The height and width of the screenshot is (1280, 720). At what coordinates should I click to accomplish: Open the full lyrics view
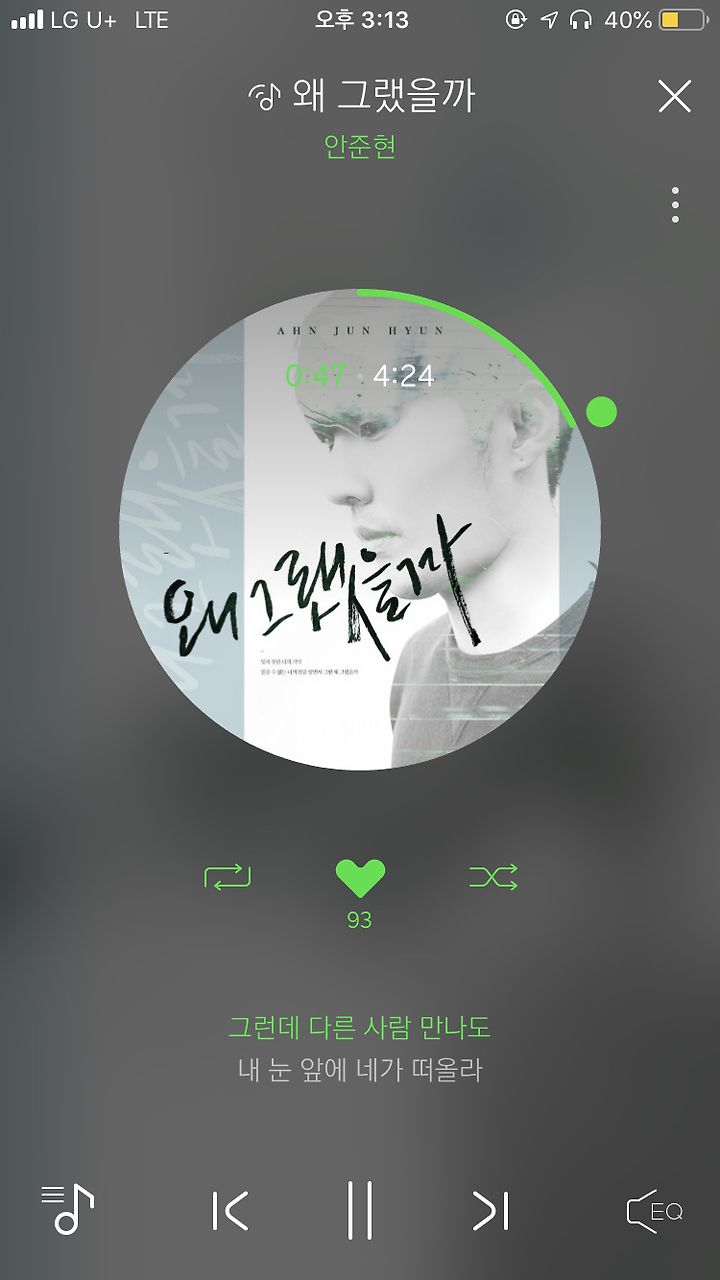click(x=360, y=1048)
